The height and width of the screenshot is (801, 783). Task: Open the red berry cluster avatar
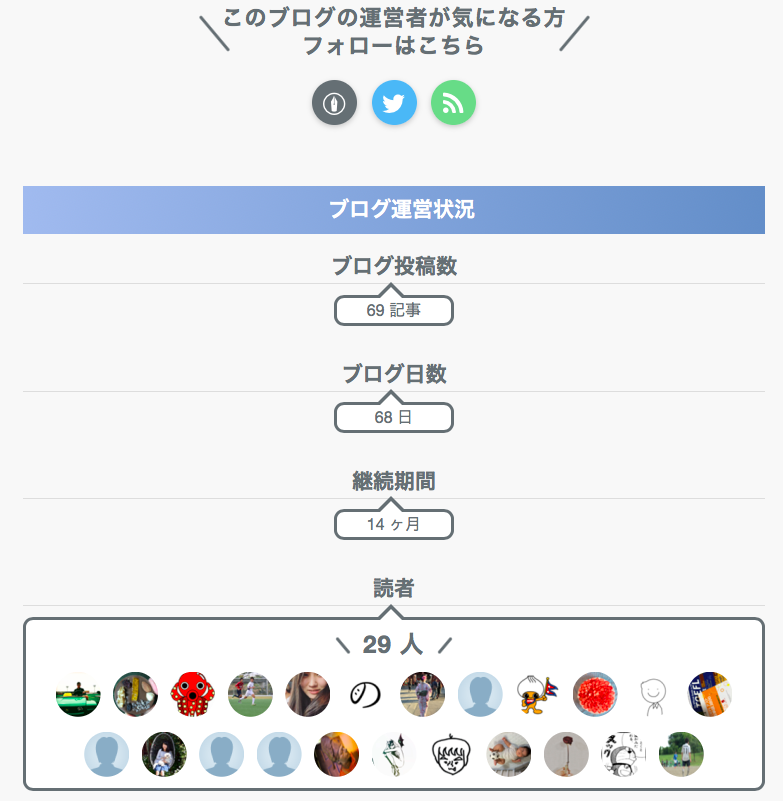pos(594,696)
